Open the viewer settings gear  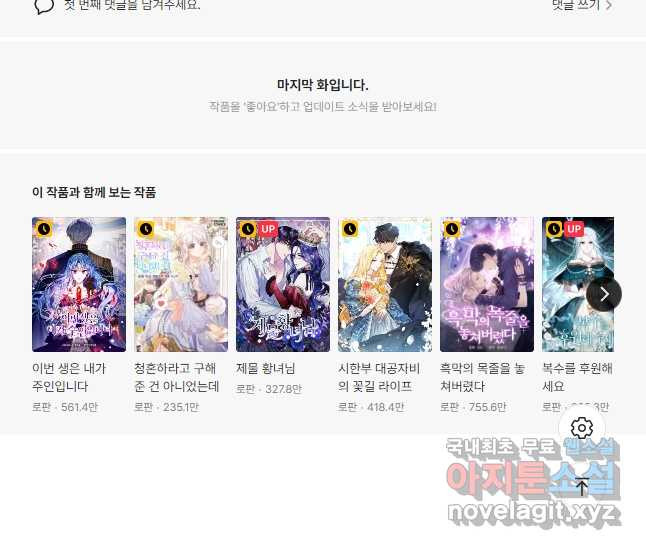[x=582, y=428]
